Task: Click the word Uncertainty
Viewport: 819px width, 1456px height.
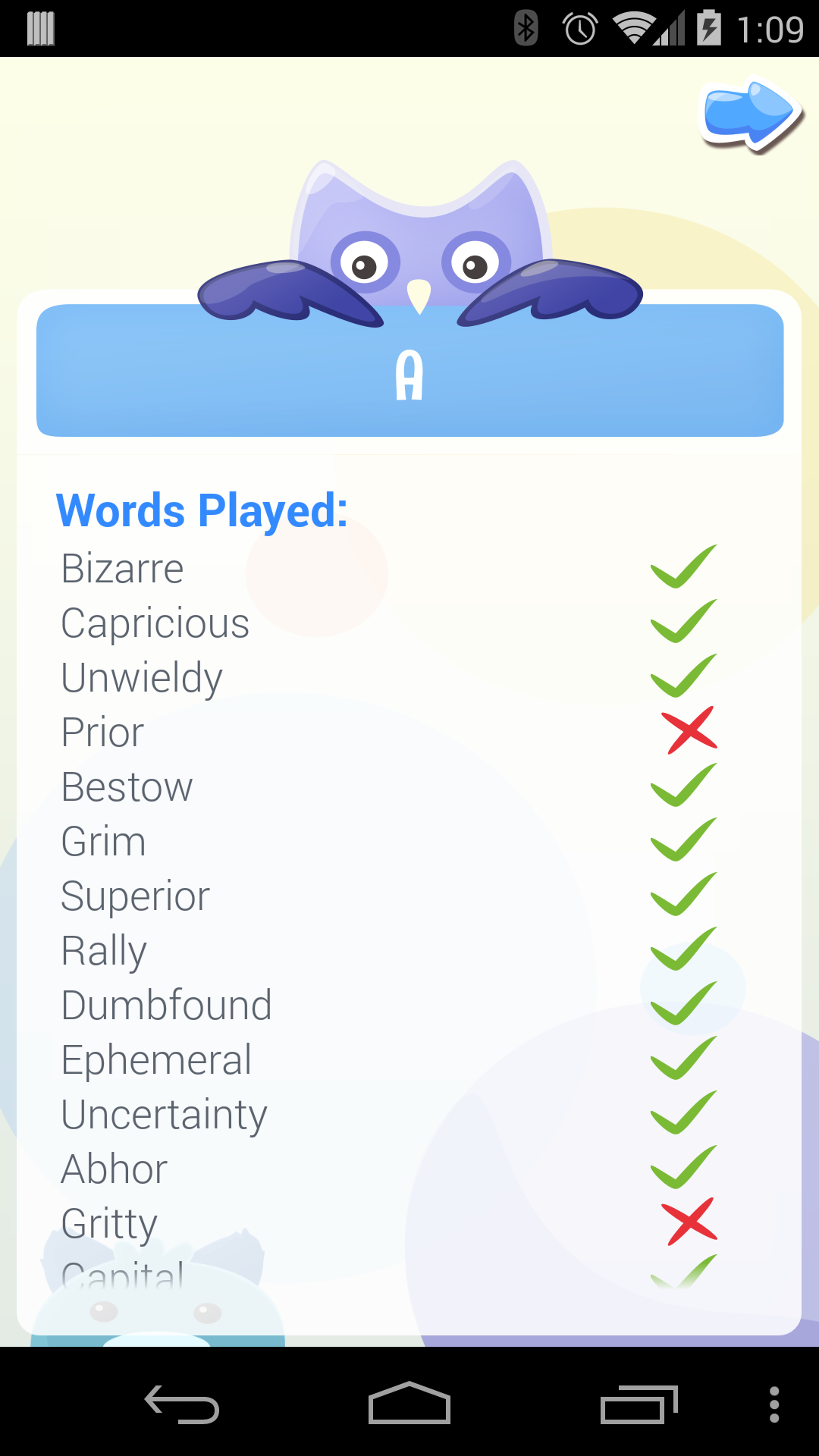Action: coord(164,1114)
